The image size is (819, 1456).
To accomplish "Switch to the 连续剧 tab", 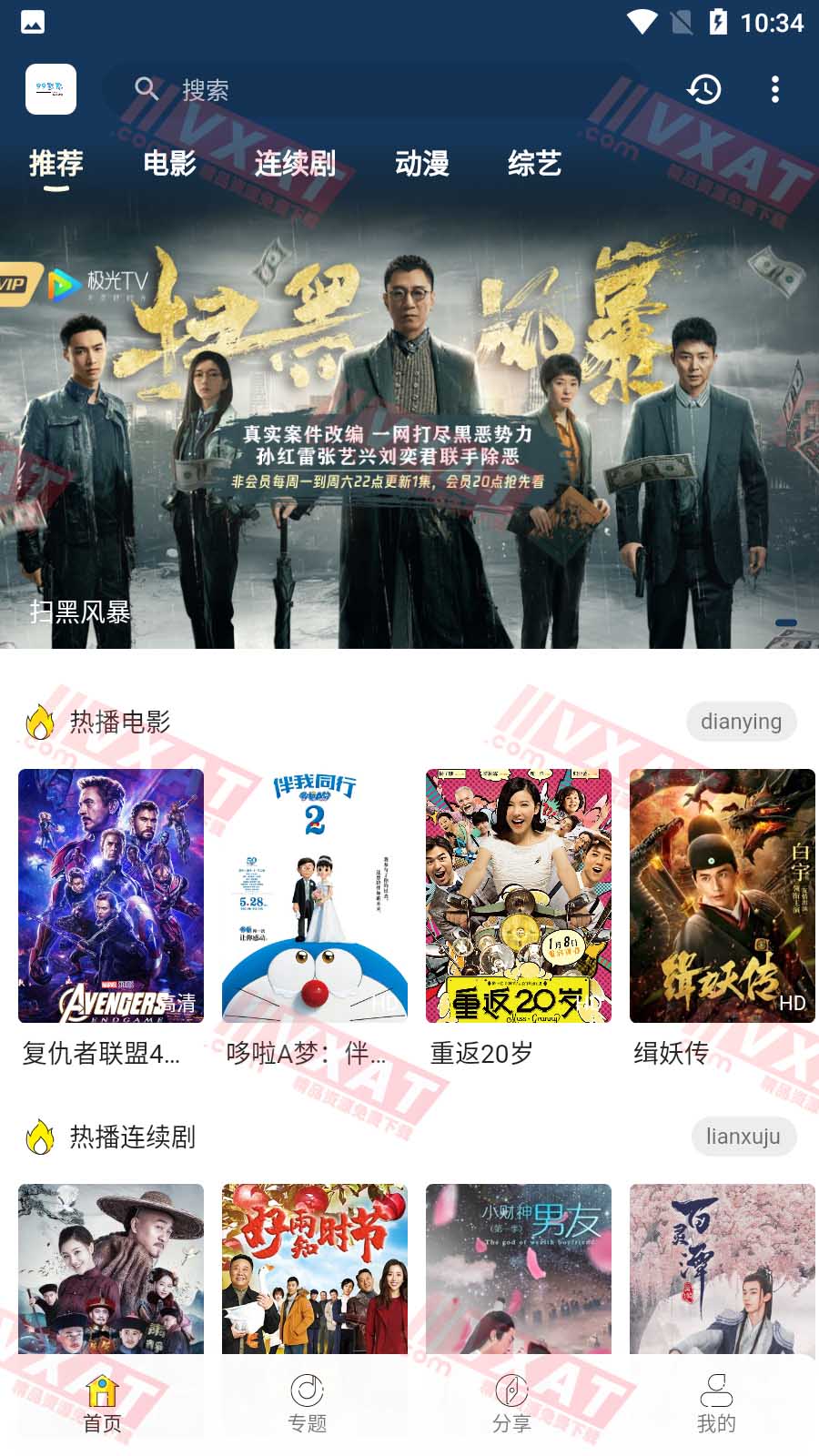I will (295, 164).
